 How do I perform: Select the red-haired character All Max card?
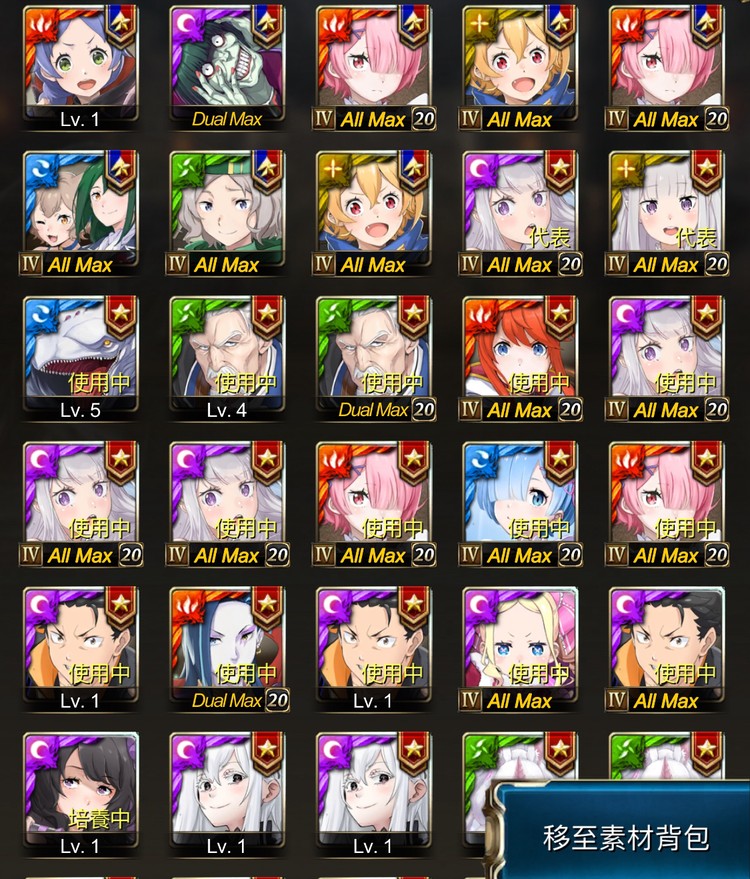(518, 355)
